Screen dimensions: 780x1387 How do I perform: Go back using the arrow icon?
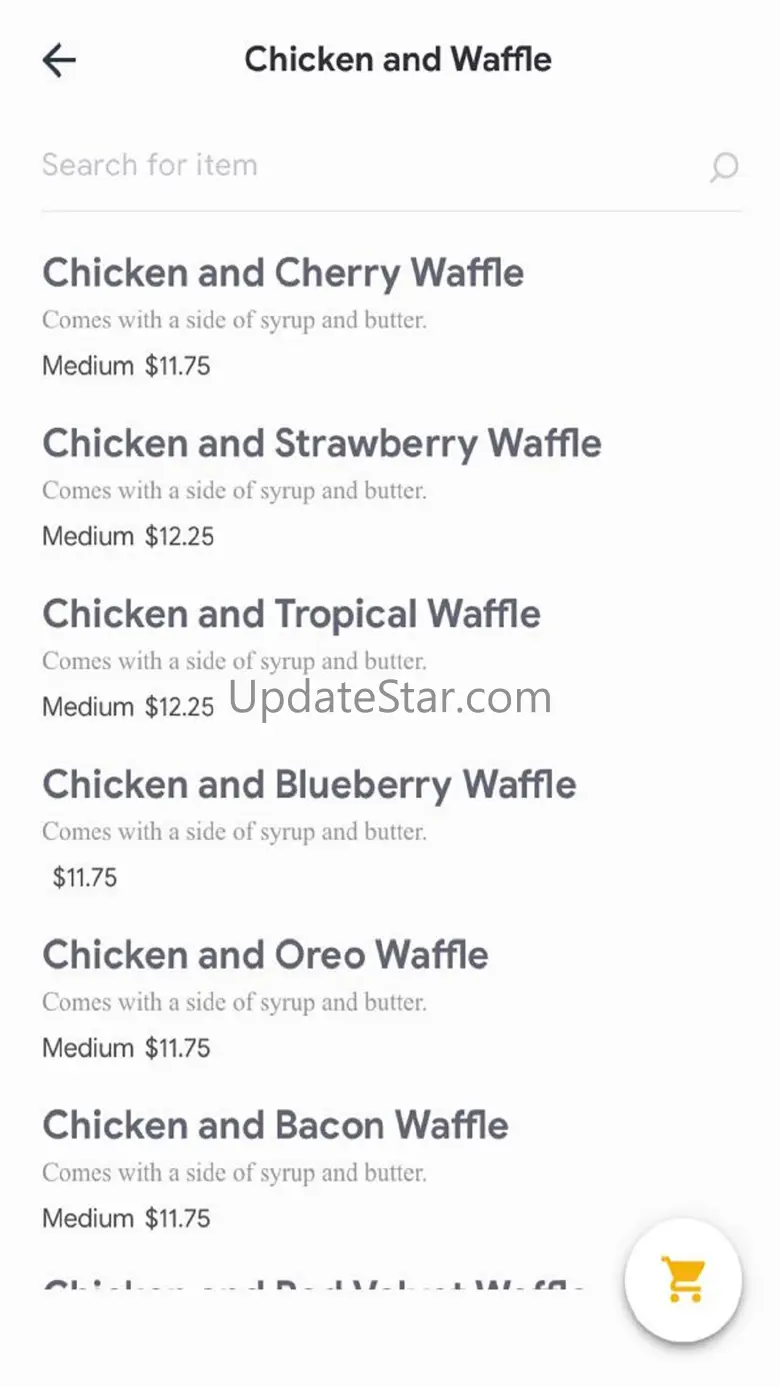click(59, 60)
